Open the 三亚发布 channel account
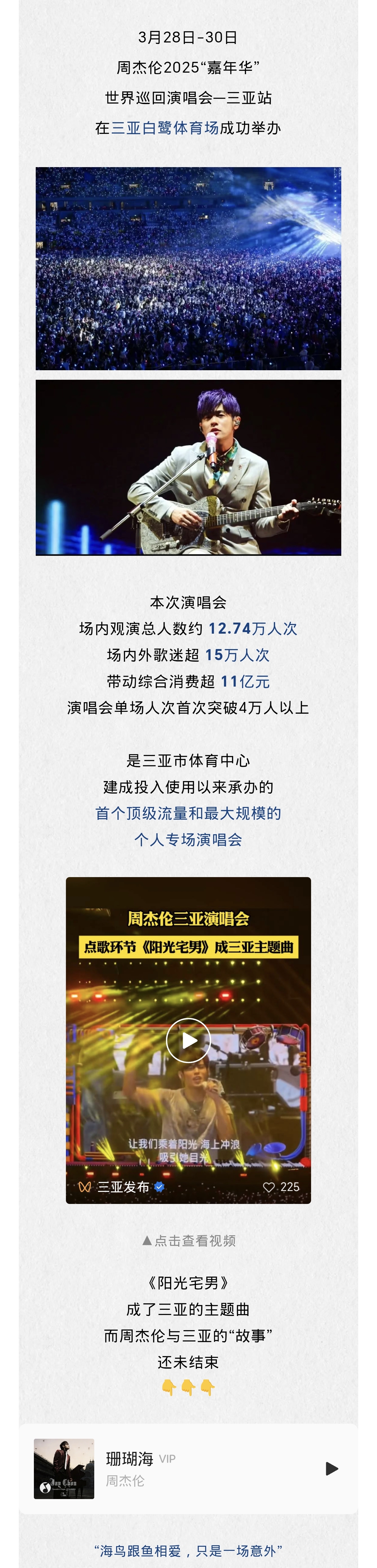Image resolution: width=377 pixels, height=1568 pixels. [x=123, y=1186]
